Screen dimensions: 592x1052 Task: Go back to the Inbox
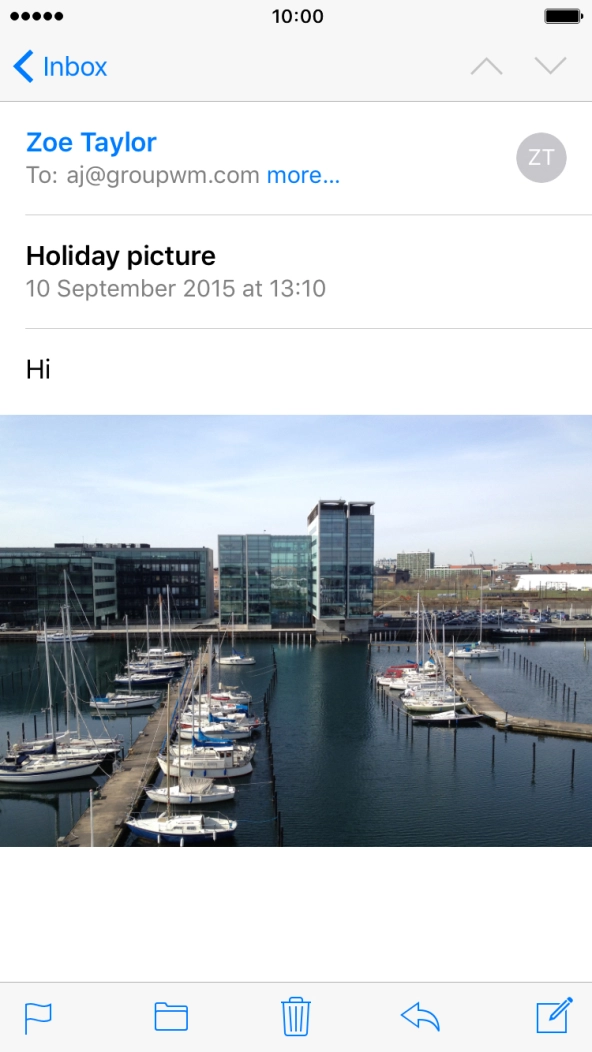60,66
